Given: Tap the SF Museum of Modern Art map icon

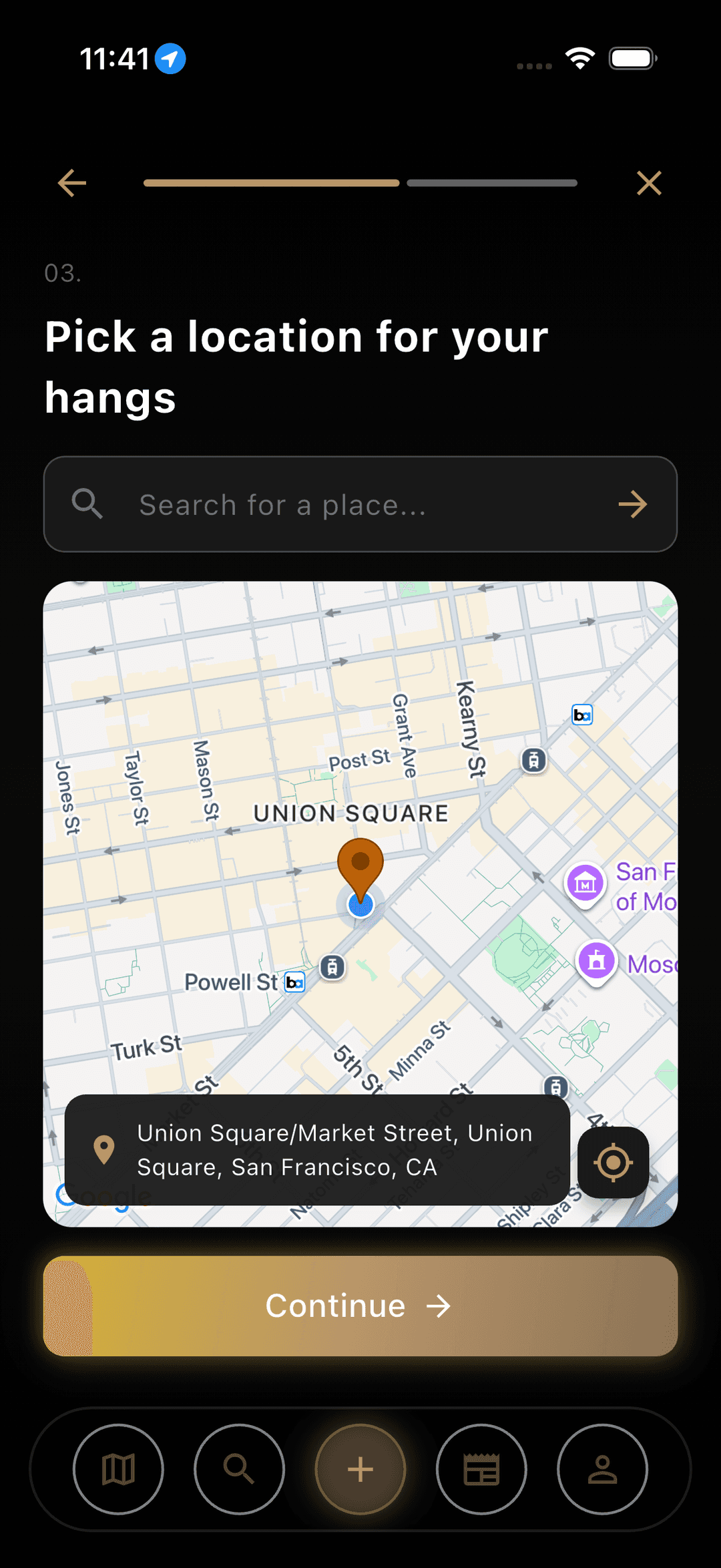Looking at the screenshot, I should [x=585, y=883].
